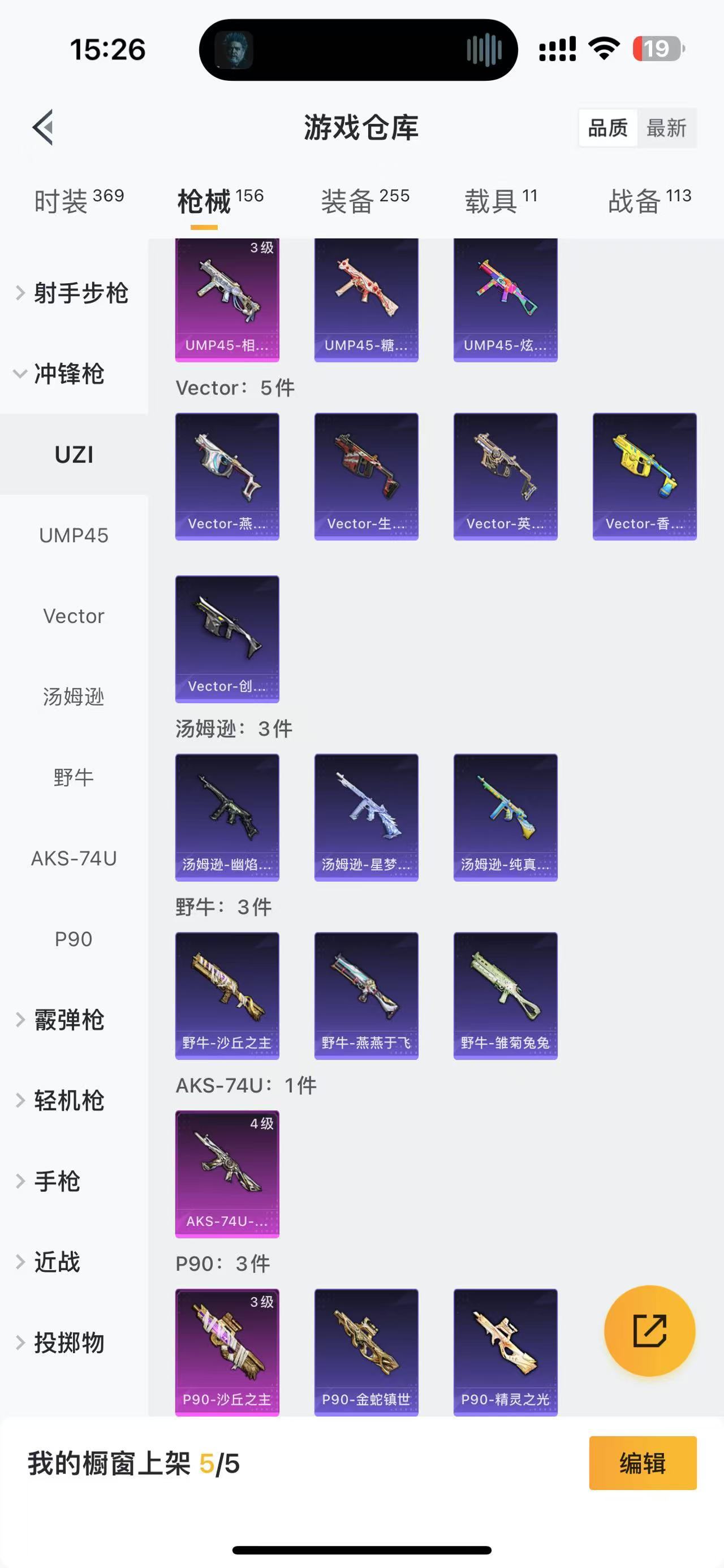
Task: Switch to the 时装 tab
Action: pyautogui.click(x=79, y=201)
